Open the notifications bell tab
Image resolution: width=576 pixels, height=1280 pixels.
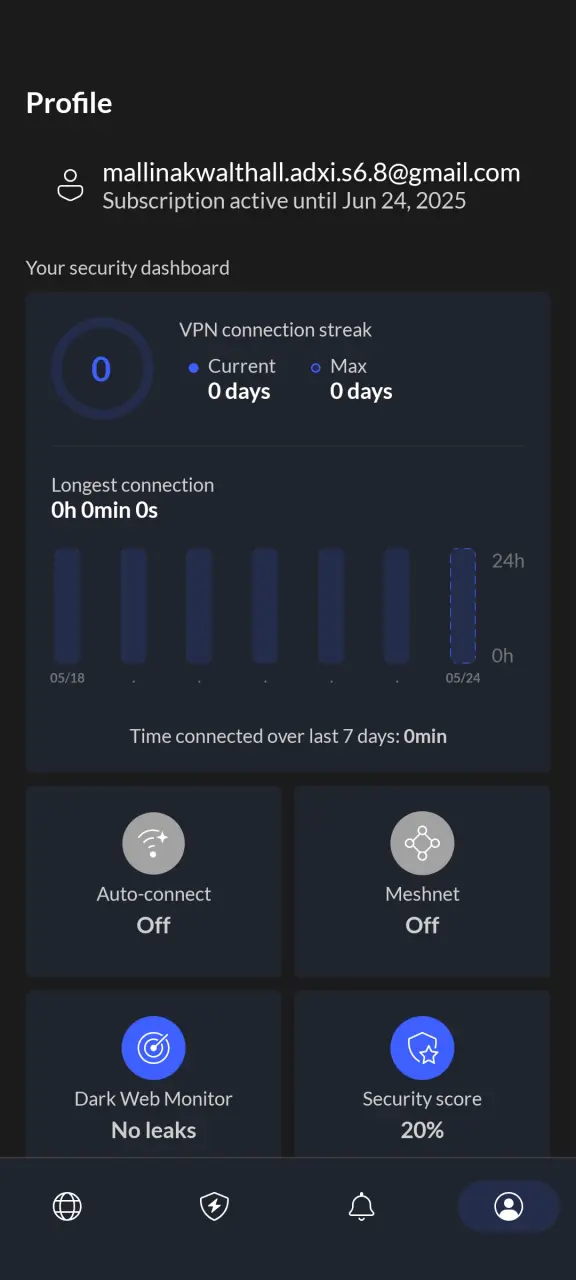[x=361, y=1207]
